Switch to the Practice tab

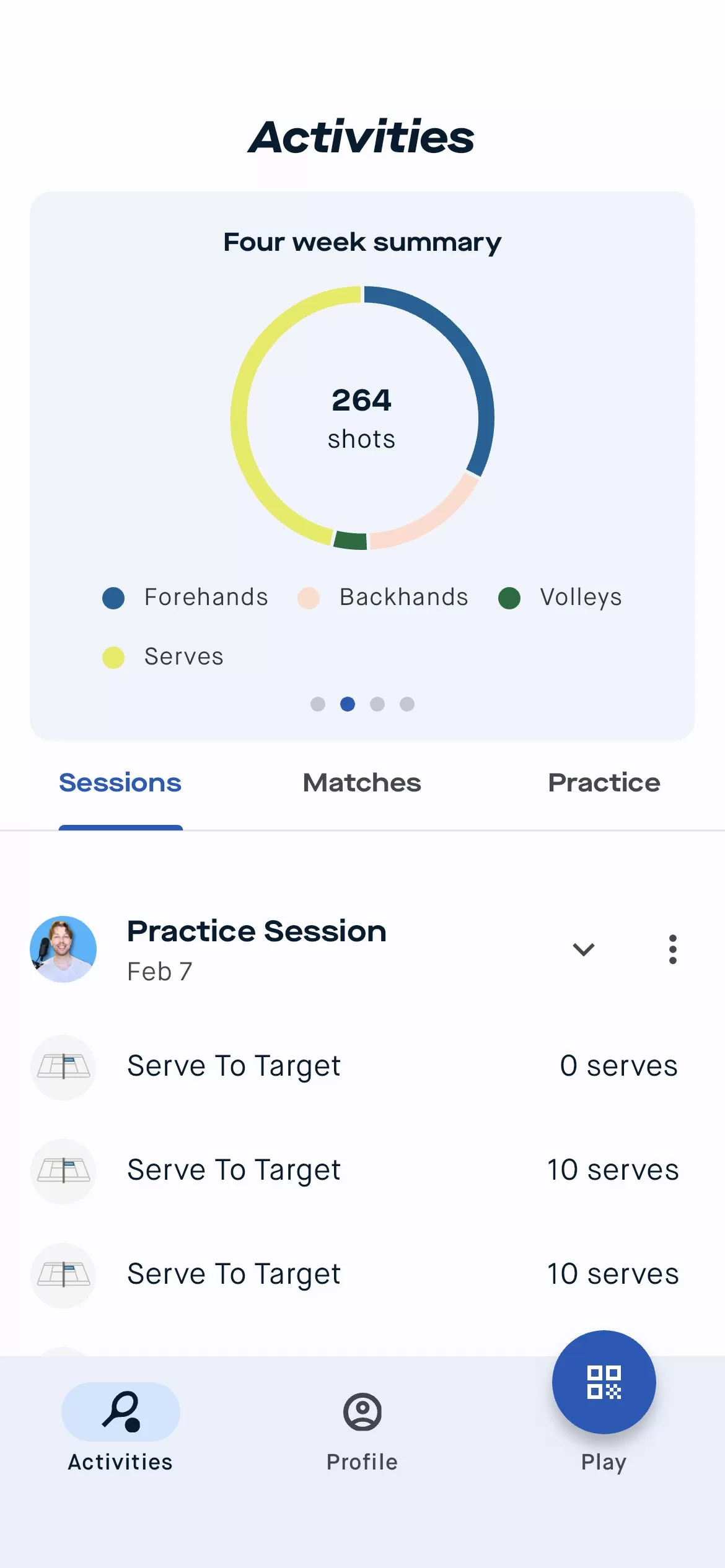click(x=604, y=783)
